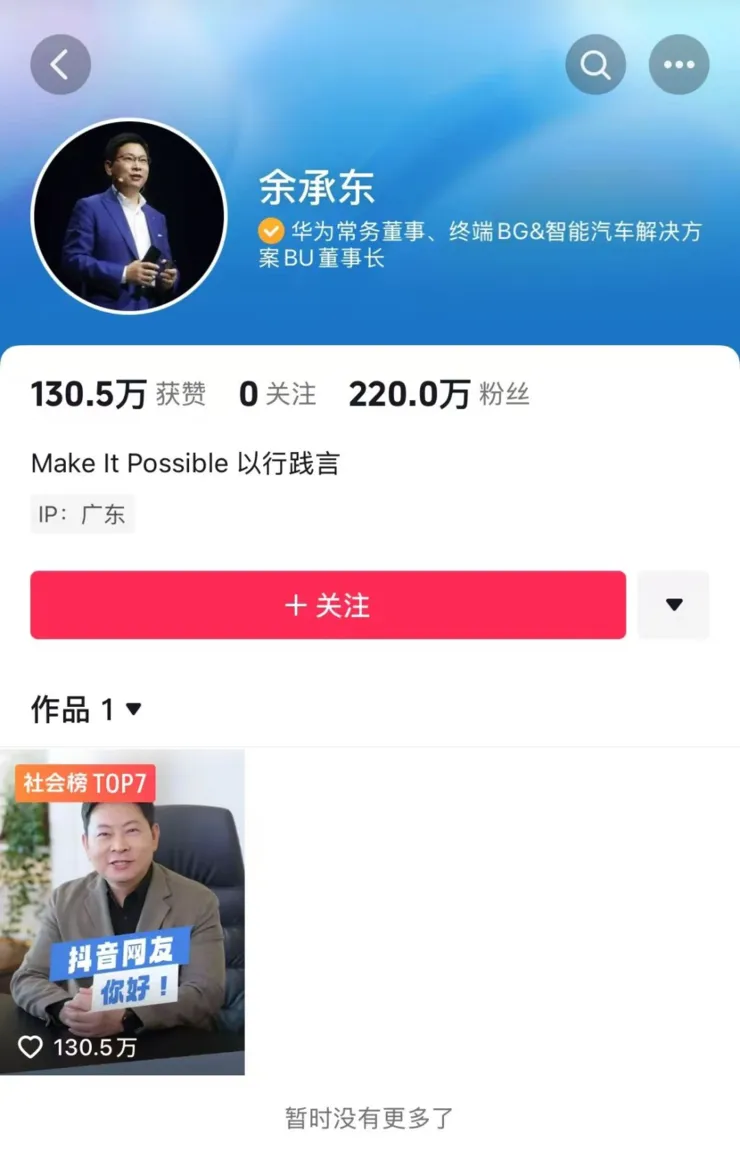Open the more options ellipsis menu
This screenshot has height=1150, width=740.
click(x=679, y=64)
